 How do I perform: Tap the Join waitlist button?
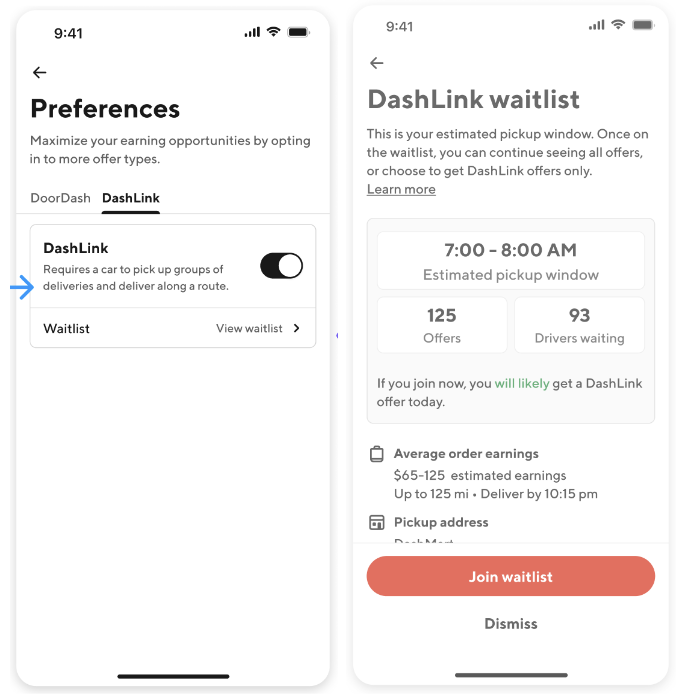(510, 577)
